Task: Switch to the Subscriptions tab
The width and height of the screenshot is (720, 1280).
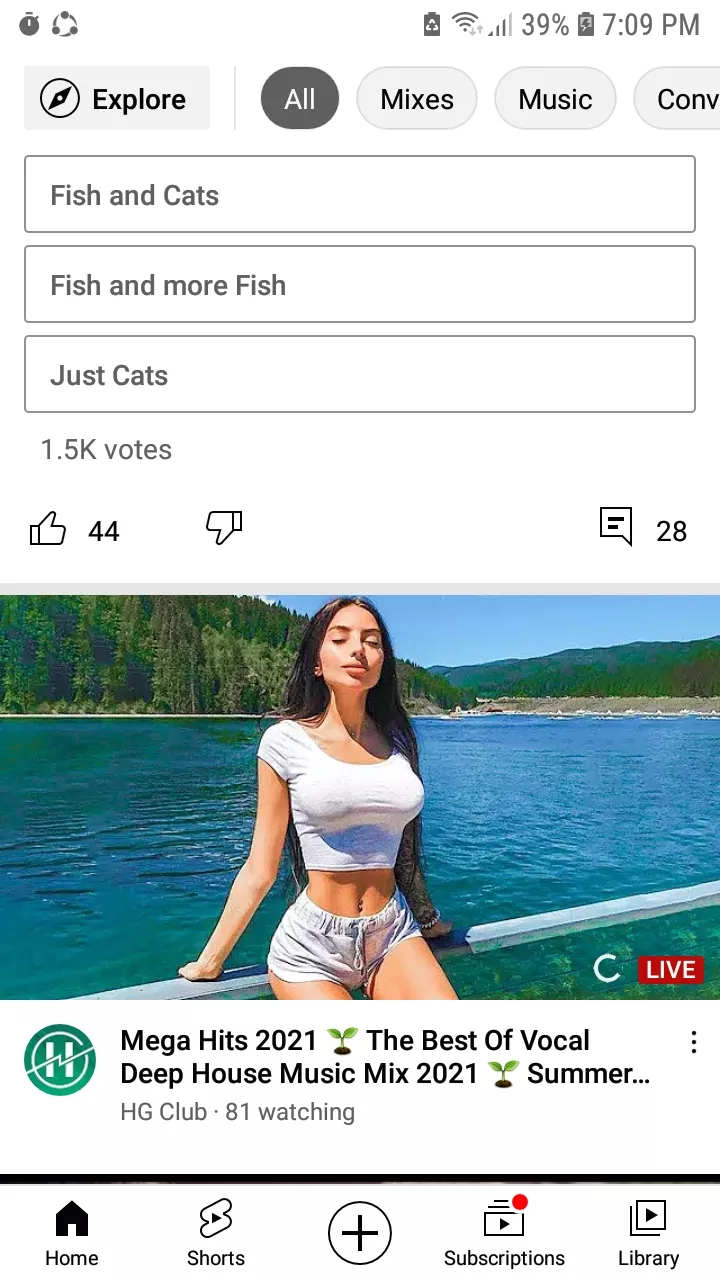Action: point(504,1234)
